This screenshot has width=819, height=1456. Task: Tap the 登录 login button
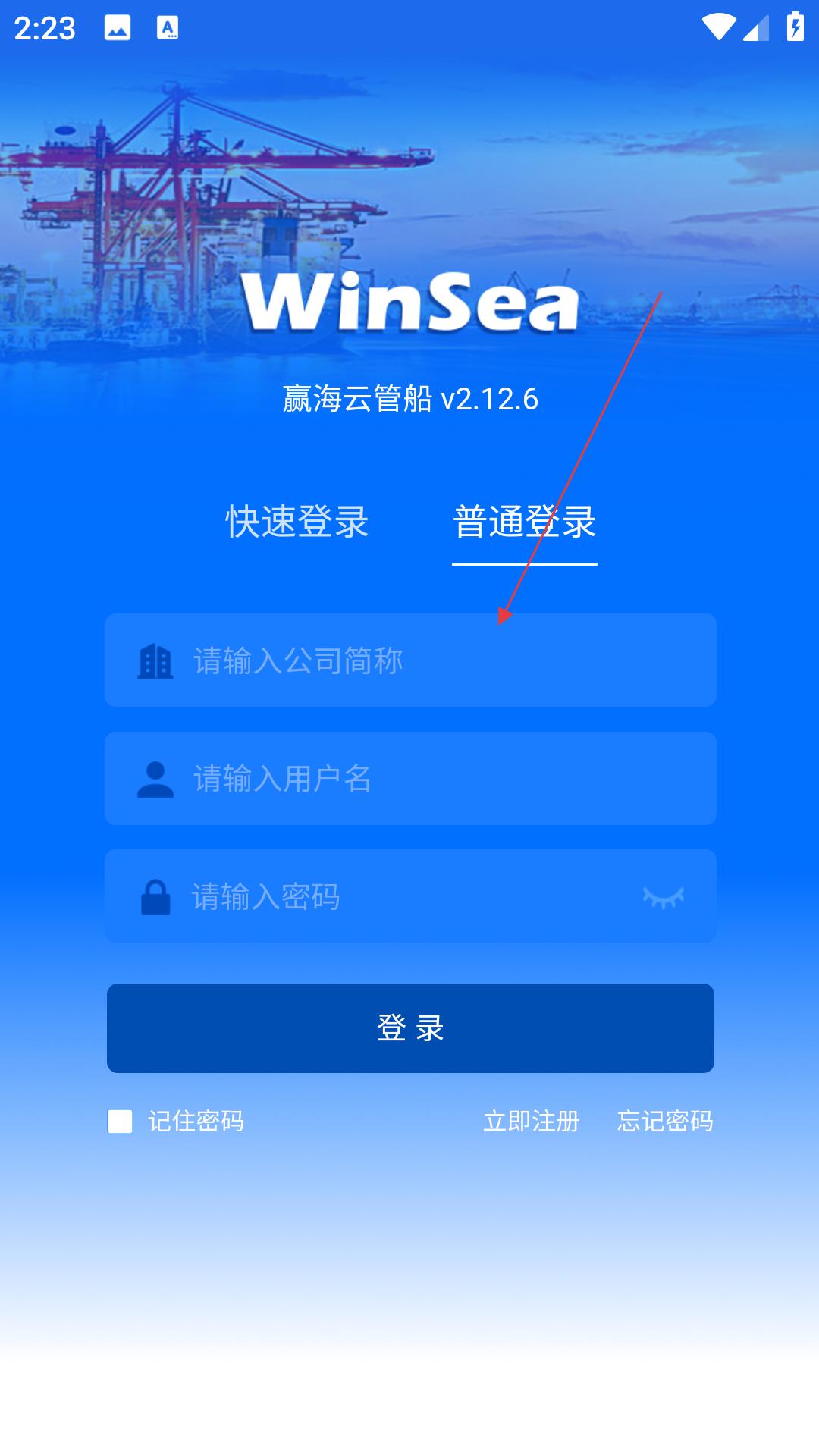(410, 1028)
